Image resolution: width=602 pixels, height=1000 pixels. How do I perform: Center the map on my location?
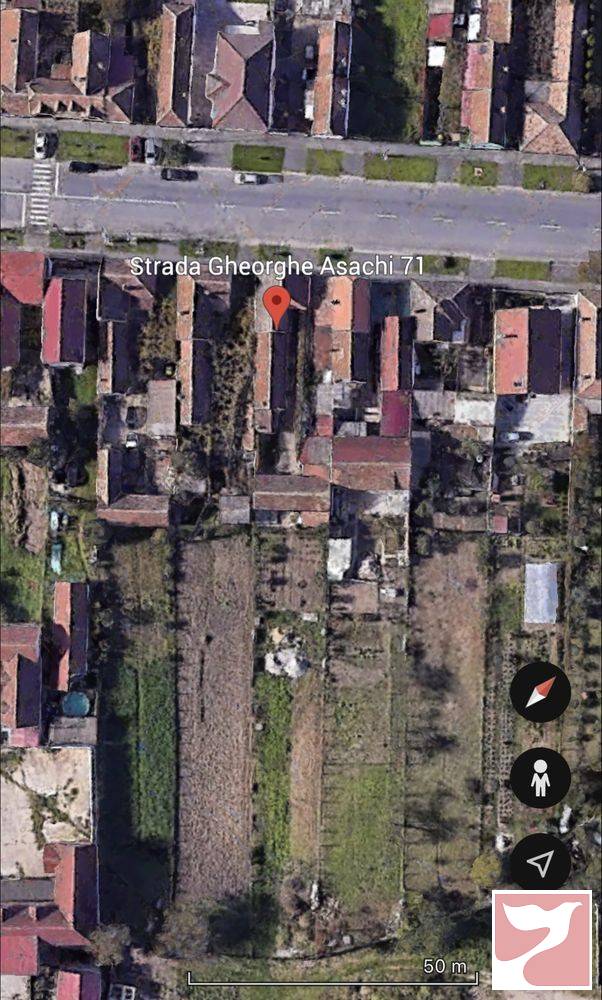point(540,863)
